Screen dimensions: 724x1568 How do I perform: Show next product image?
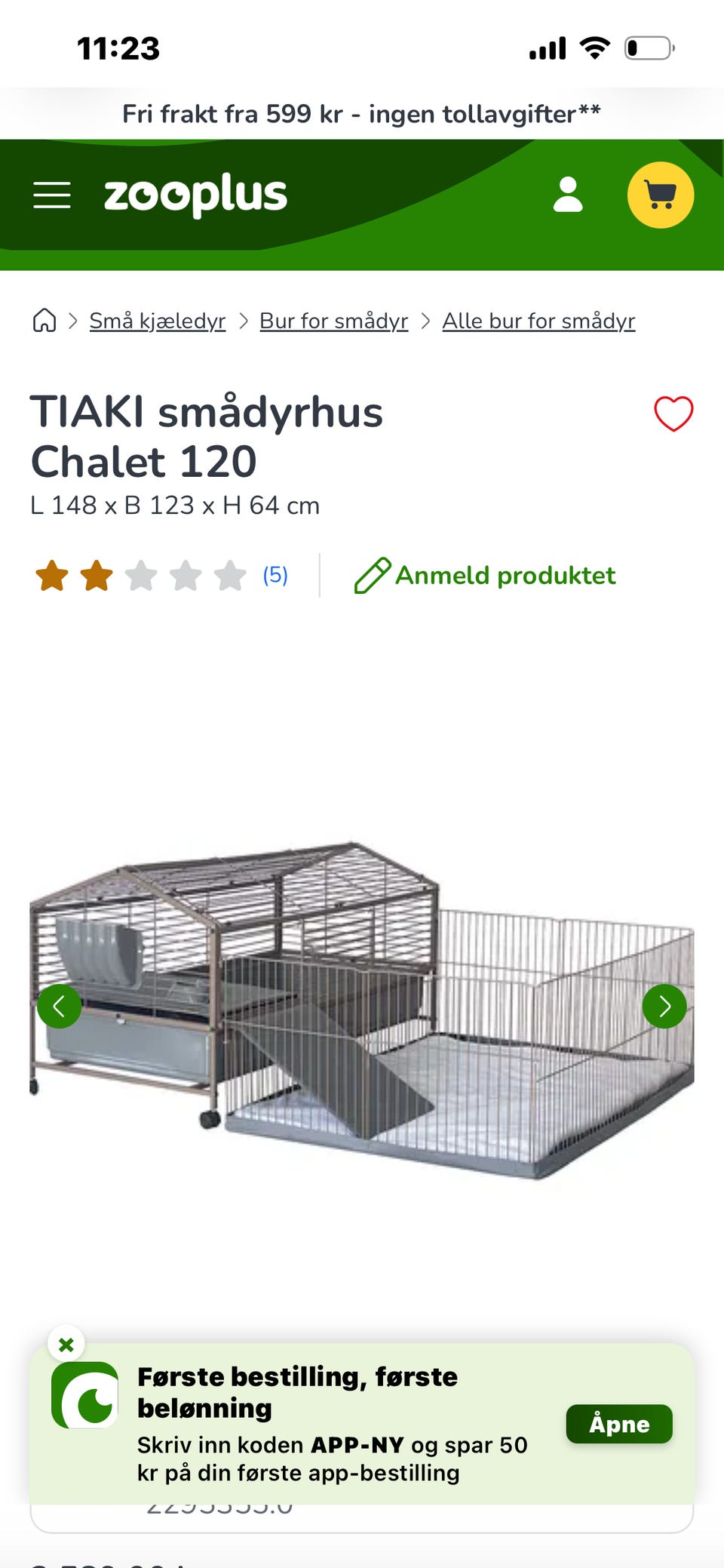[664, 1006]
